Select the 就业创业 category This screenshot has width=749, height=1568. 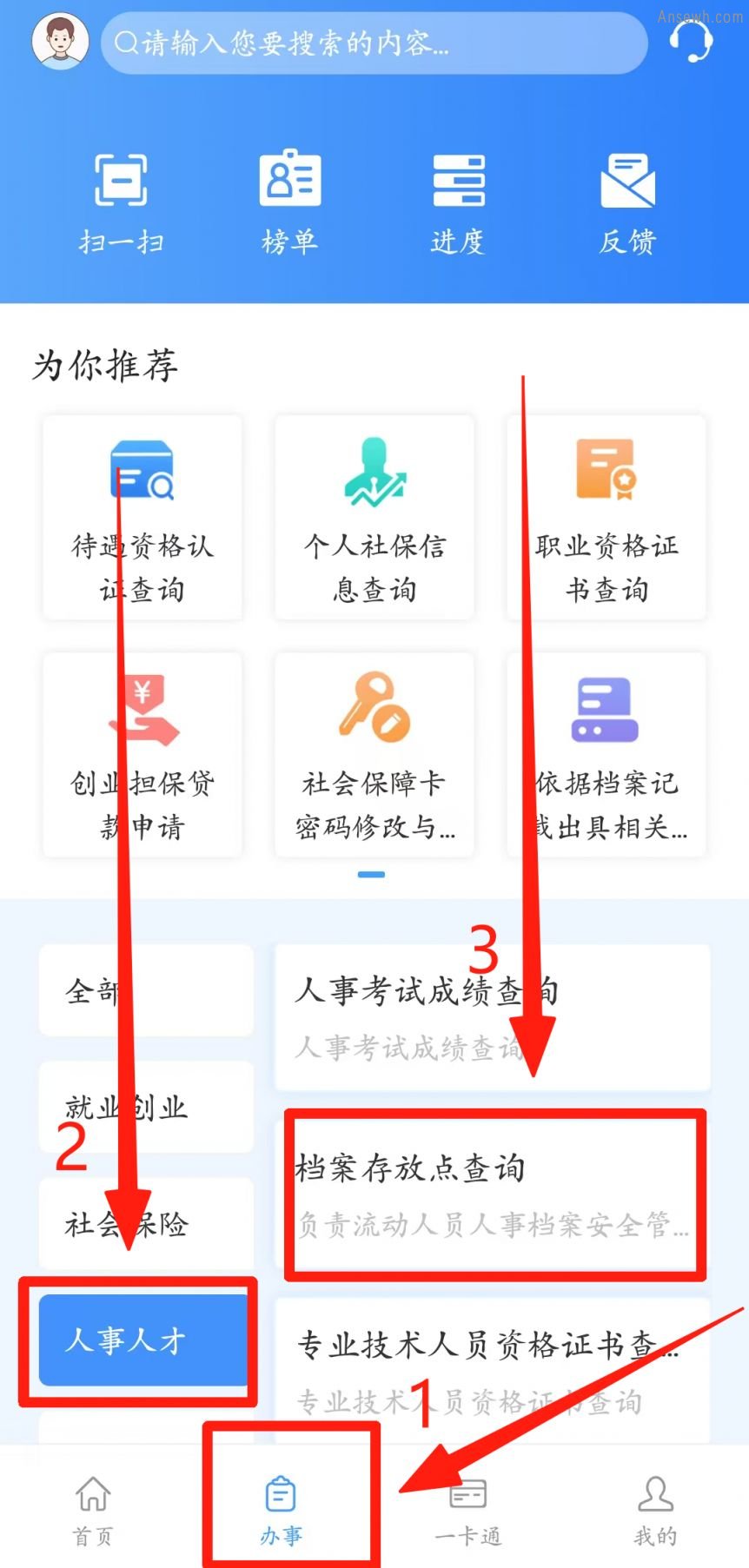[x=146, y=1108]
